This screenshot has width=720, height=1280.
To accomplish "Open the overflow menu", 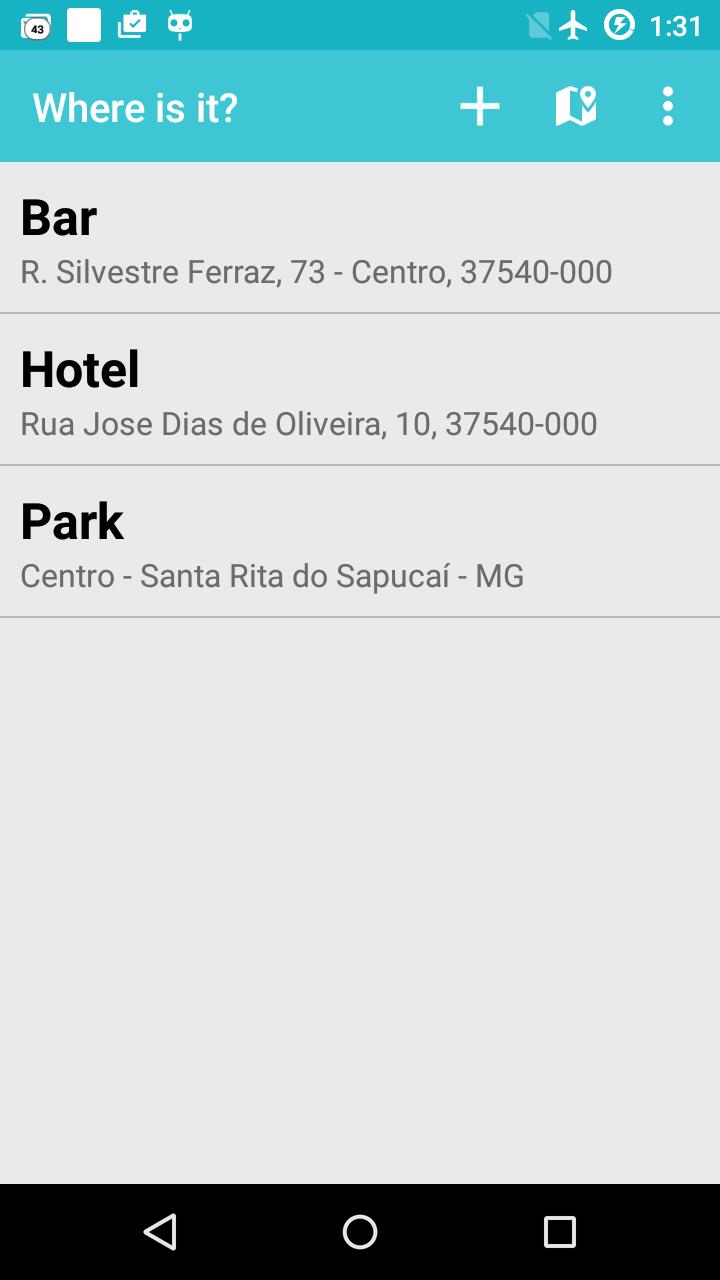I will [x=668, y=106].
